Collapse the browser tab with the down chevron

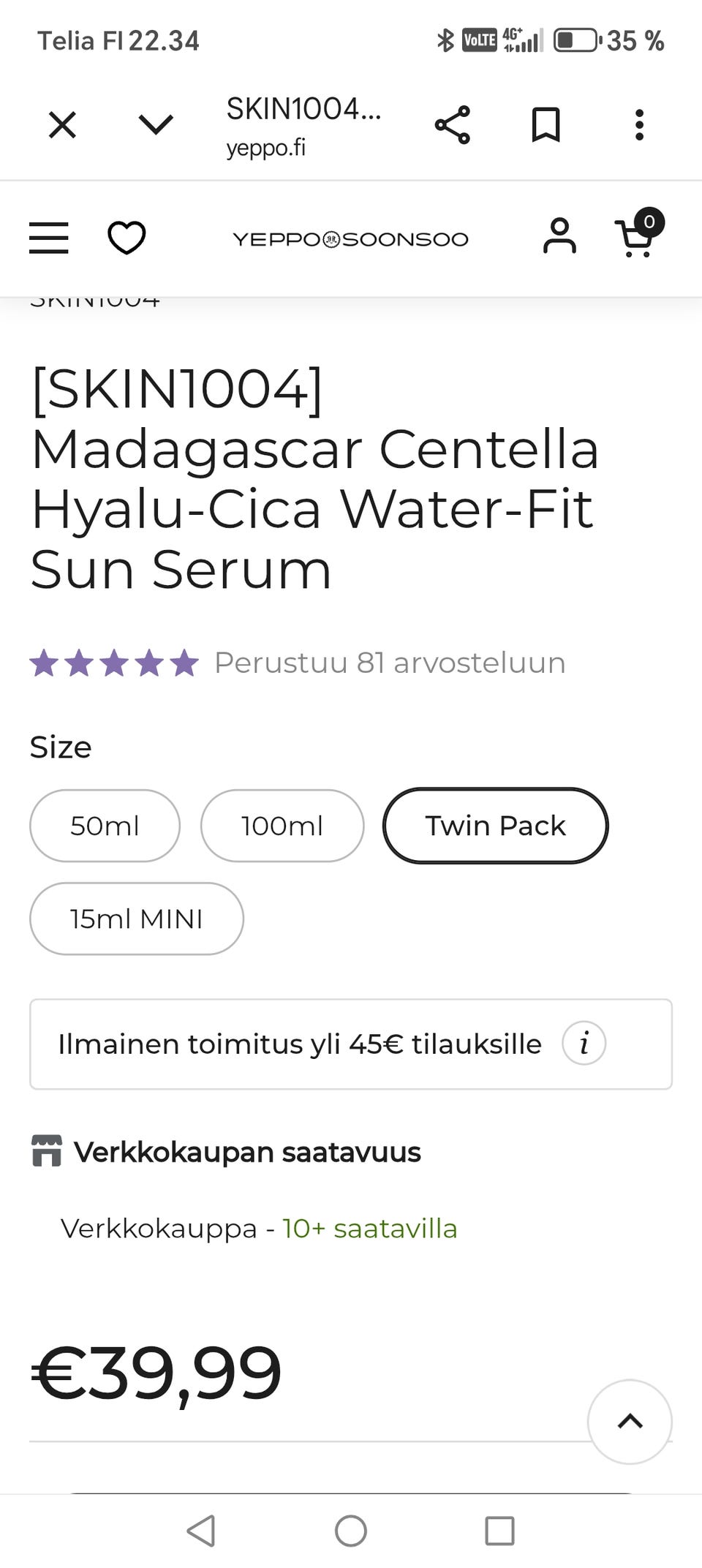[x=155, y=124]
